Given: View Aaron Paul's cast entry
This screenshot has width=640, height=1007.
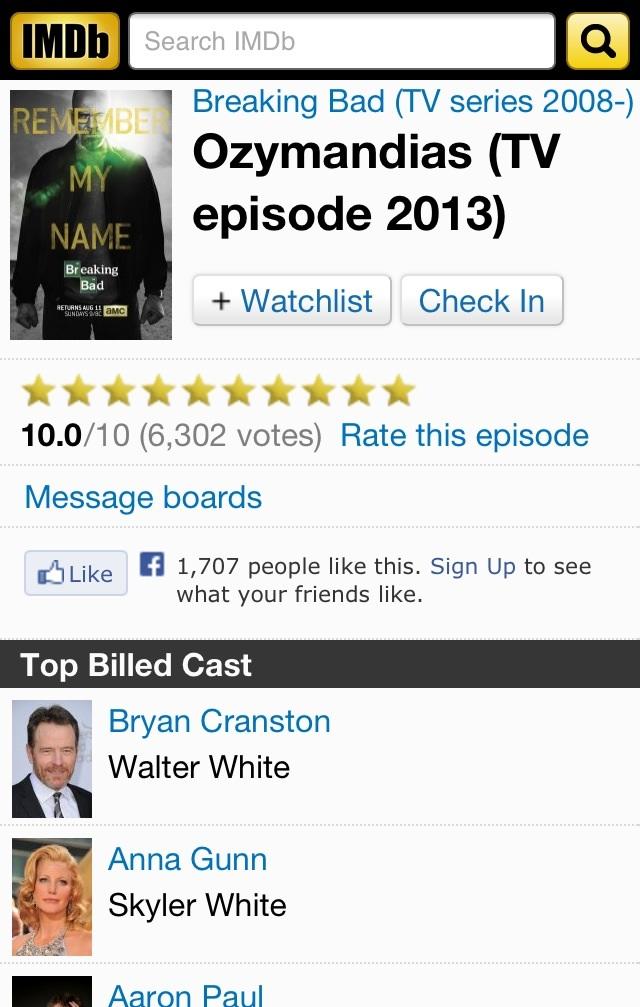Looking at the screenshot, I should tap(185, 994).
